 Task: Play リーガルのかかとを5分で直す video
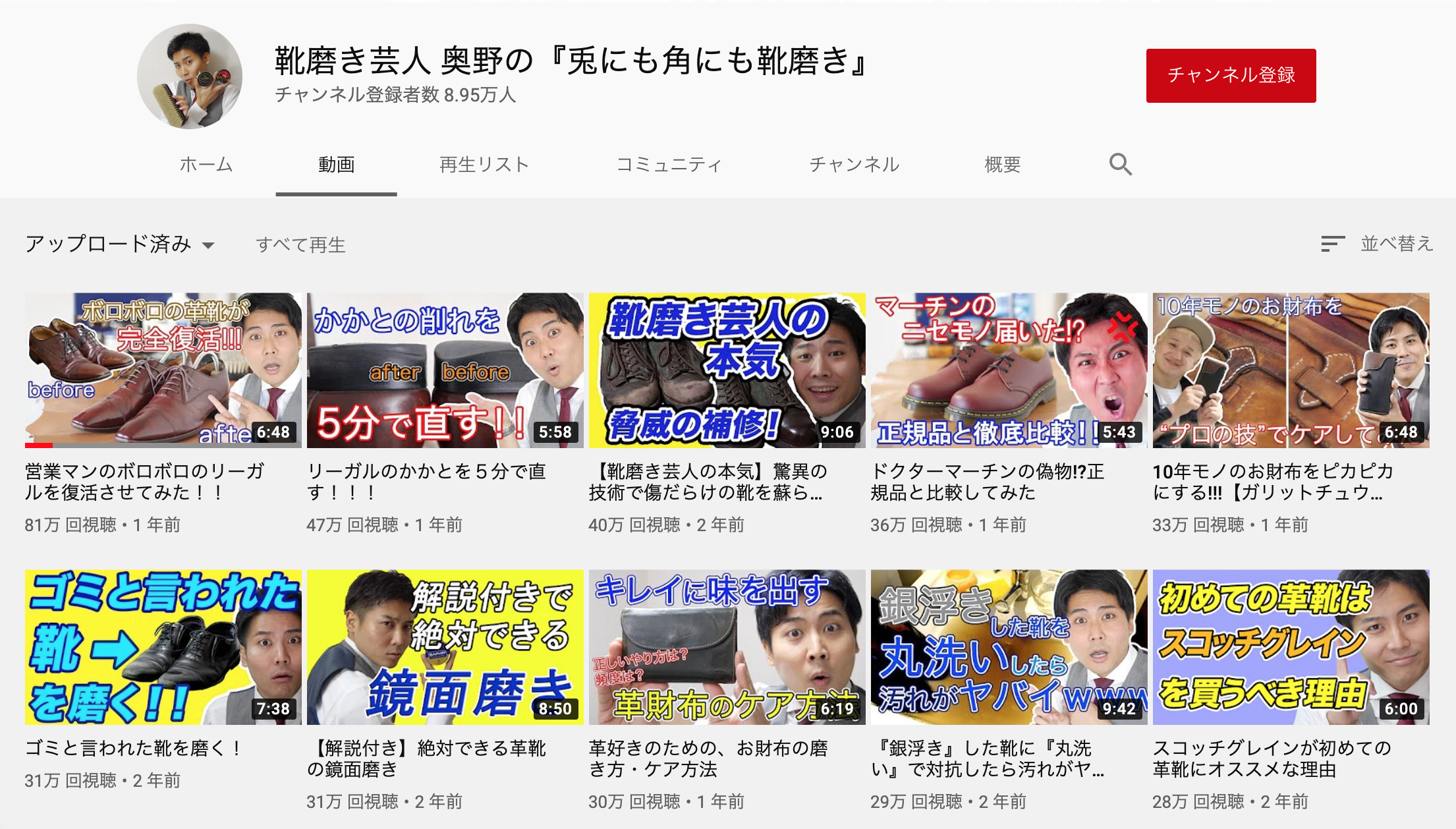pos(445,370)
